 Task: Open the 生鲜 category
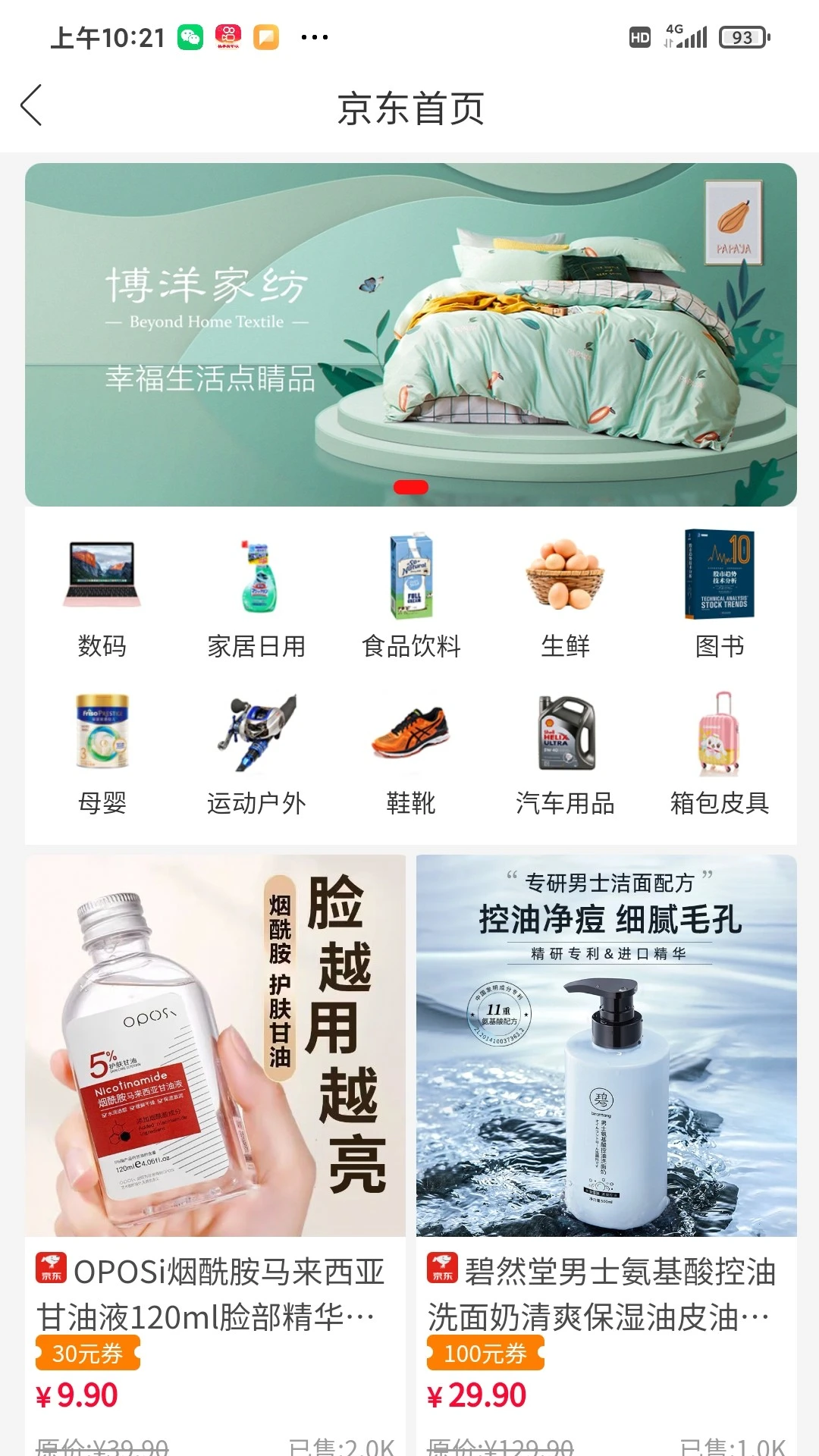[x=565, y=599]
